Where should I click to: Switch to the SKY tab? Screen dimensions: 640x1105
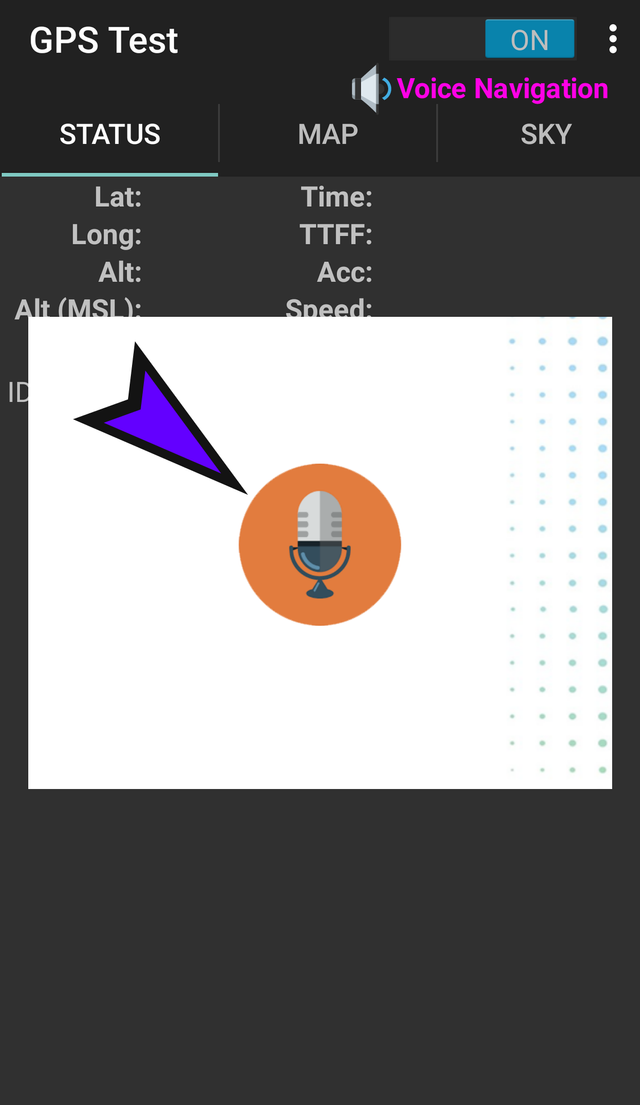coord(545,134)
